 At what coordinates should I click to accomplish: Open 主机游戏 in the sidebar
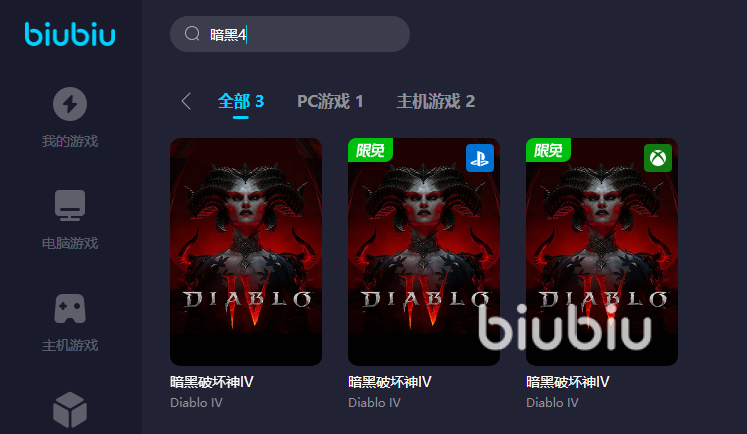click(70, 321)
